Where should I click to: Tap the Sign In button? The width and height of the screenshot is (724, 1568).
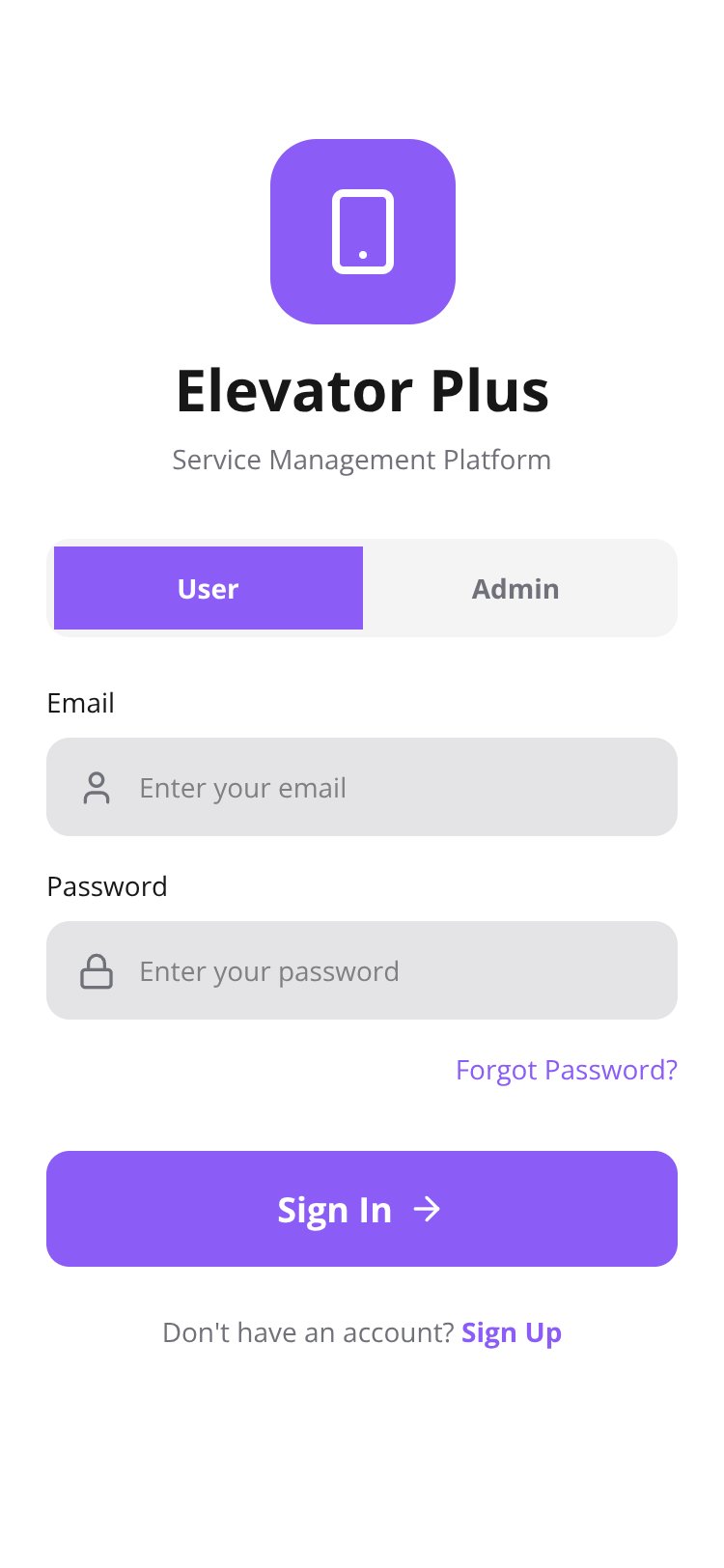click(x=362, y=1209)
